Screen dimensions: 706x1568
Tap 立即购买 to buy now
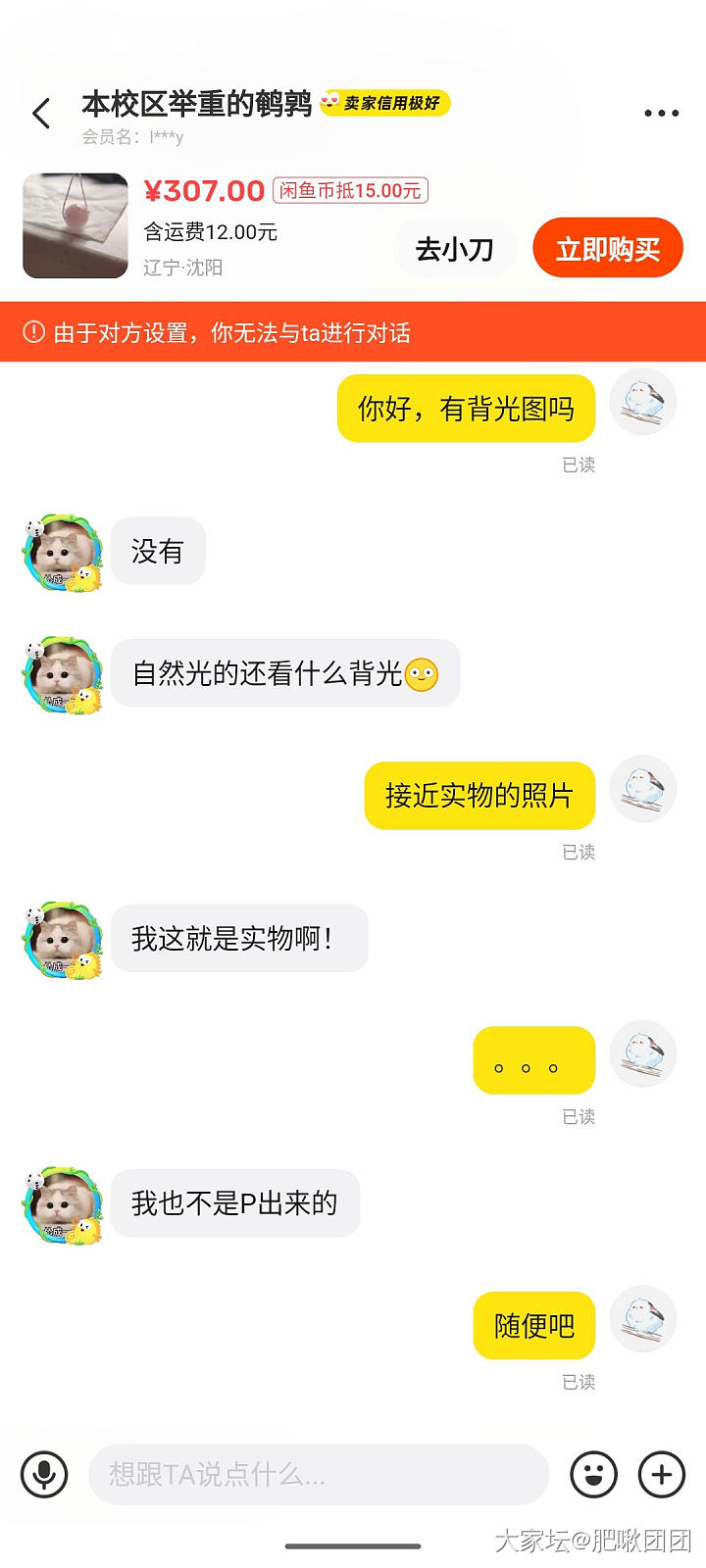pyautogui.click(x=608, y=249)
